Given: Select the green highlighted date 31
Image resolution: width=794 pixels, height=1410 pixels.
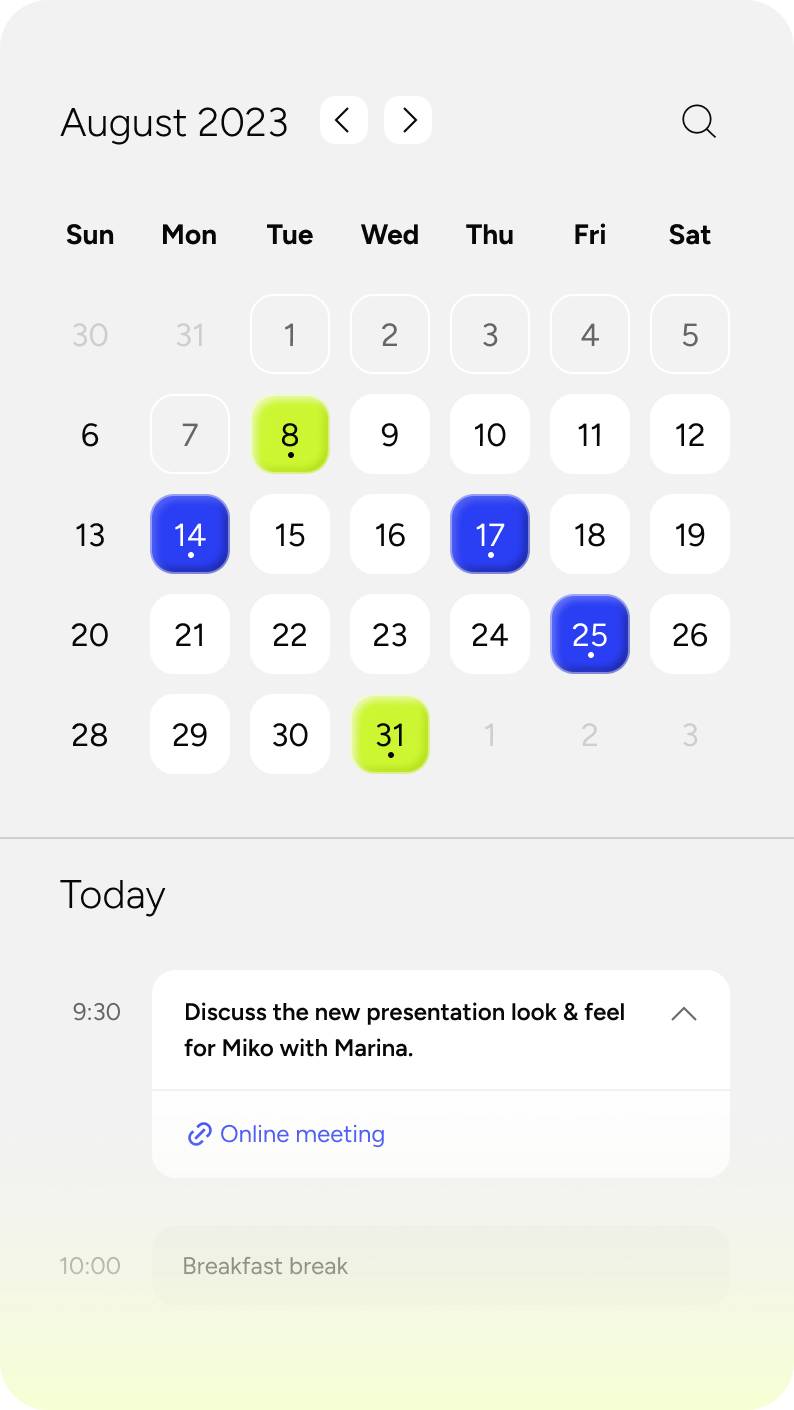Looking at the screenshot, I should [x=390, y=735].
